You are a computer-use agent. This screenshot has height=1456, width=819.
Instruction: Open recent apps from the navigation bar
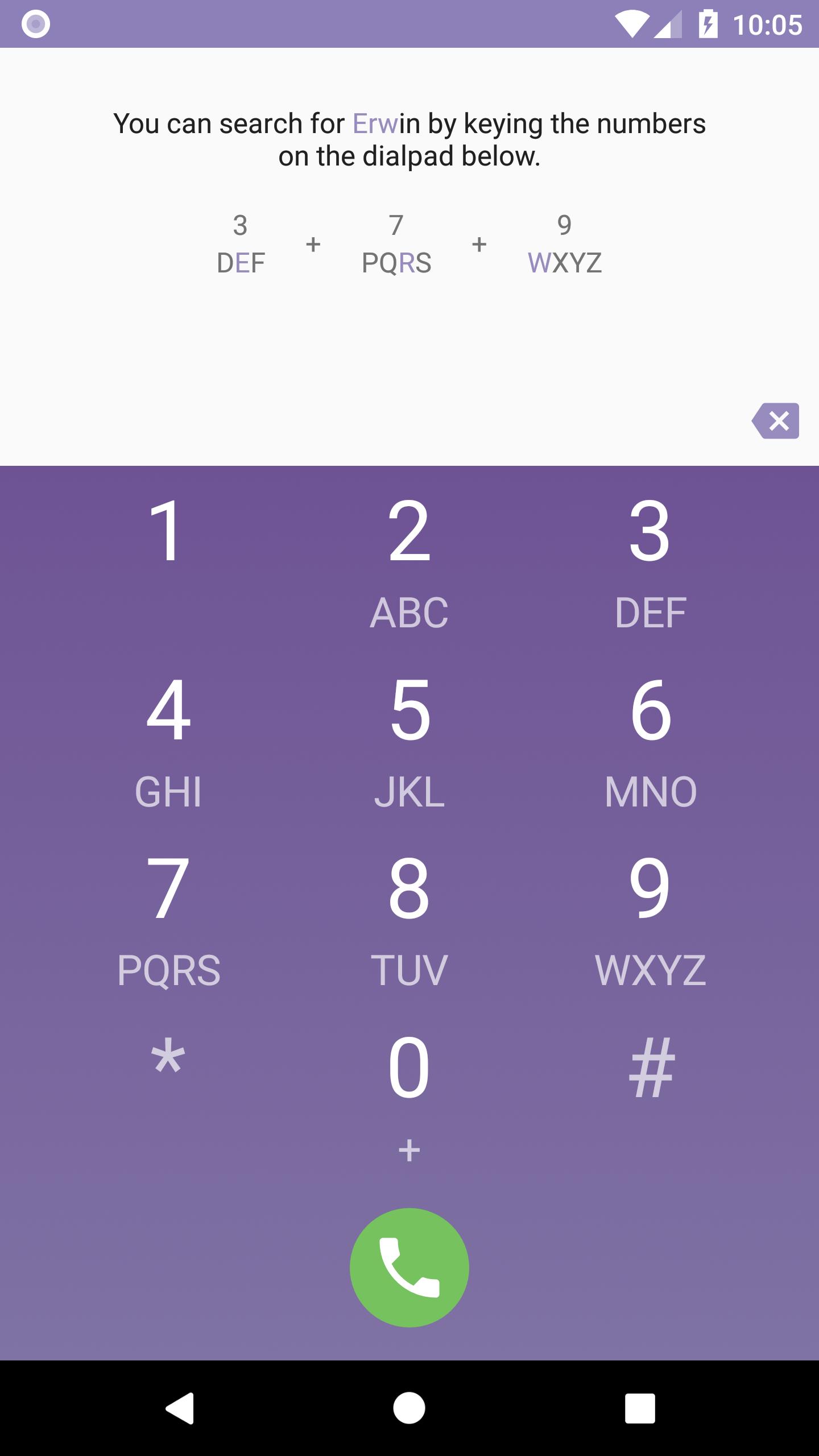tap(640, 1408)
